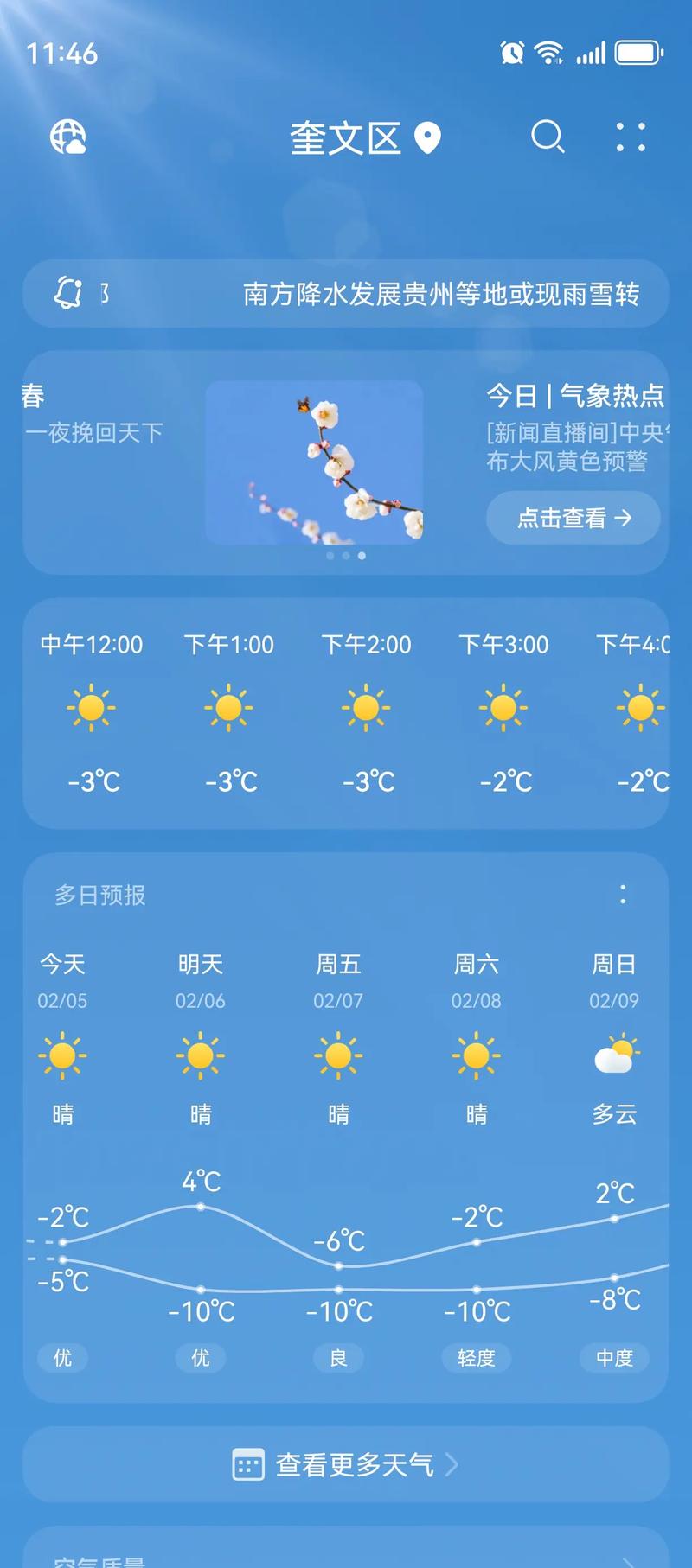Tap the 轻度 air quality label under 周六
The image size is (692, 1568).
477,1358
